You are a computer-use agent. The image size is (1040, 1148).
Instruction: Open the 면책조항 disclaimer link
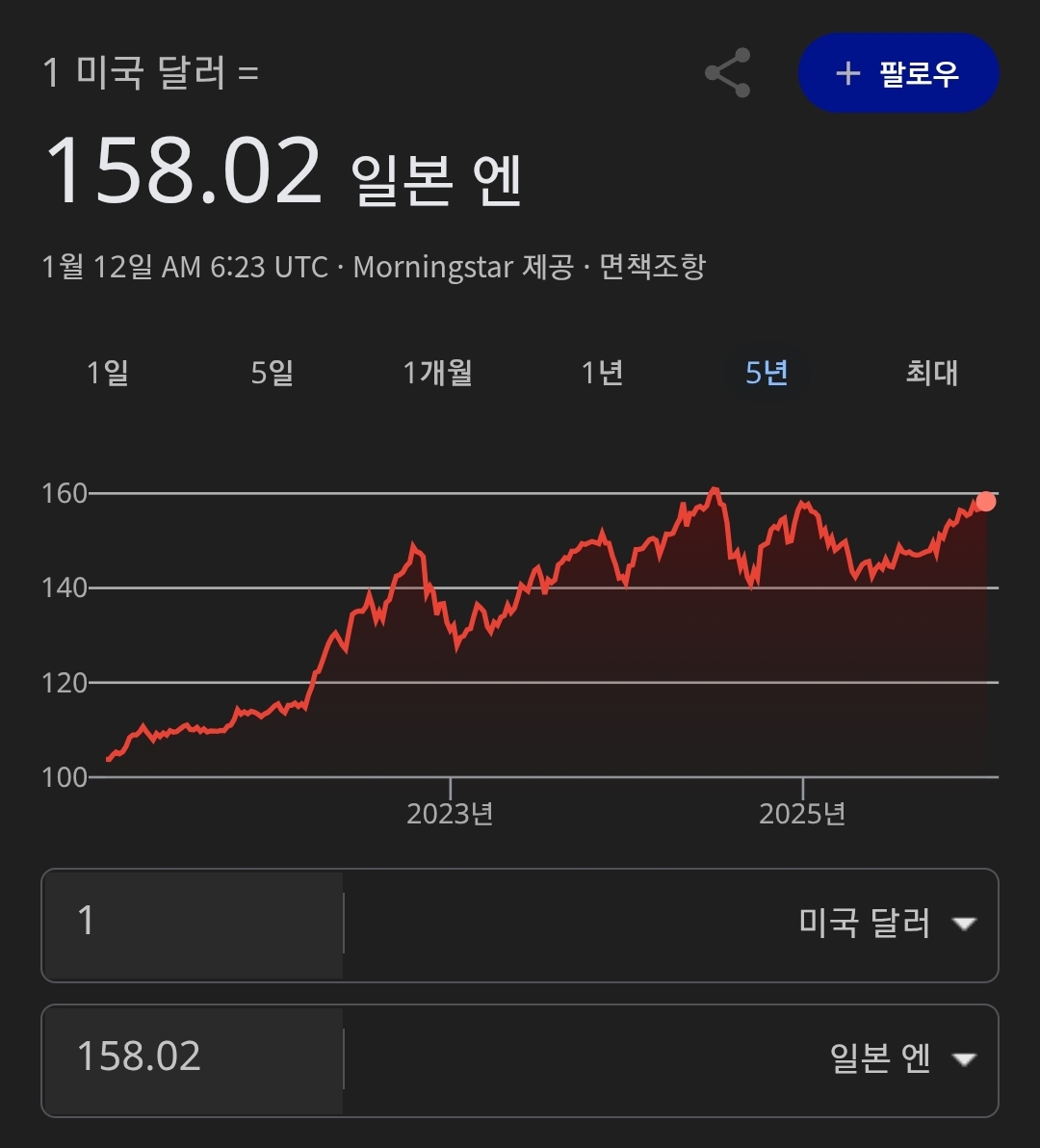pos(652,267)
